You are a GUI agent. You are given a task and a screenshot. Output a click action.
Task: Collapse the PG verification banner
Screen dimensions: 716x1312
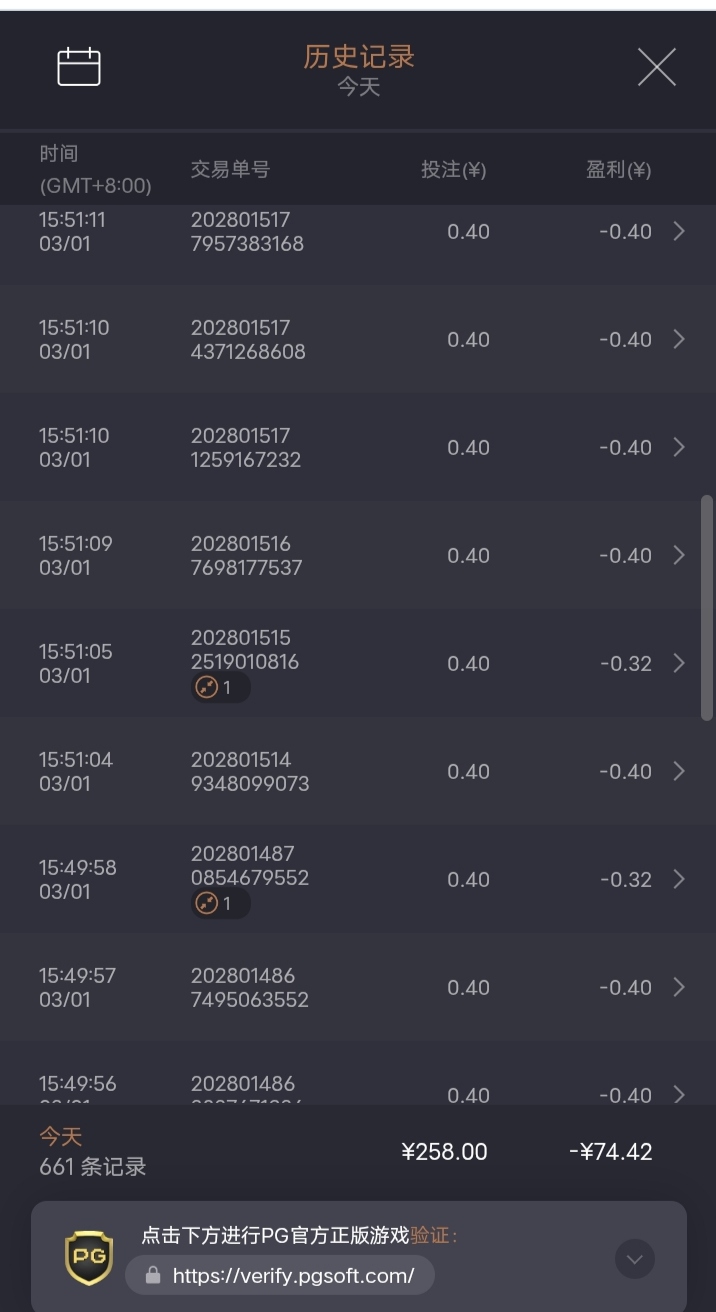point(635,1258)
